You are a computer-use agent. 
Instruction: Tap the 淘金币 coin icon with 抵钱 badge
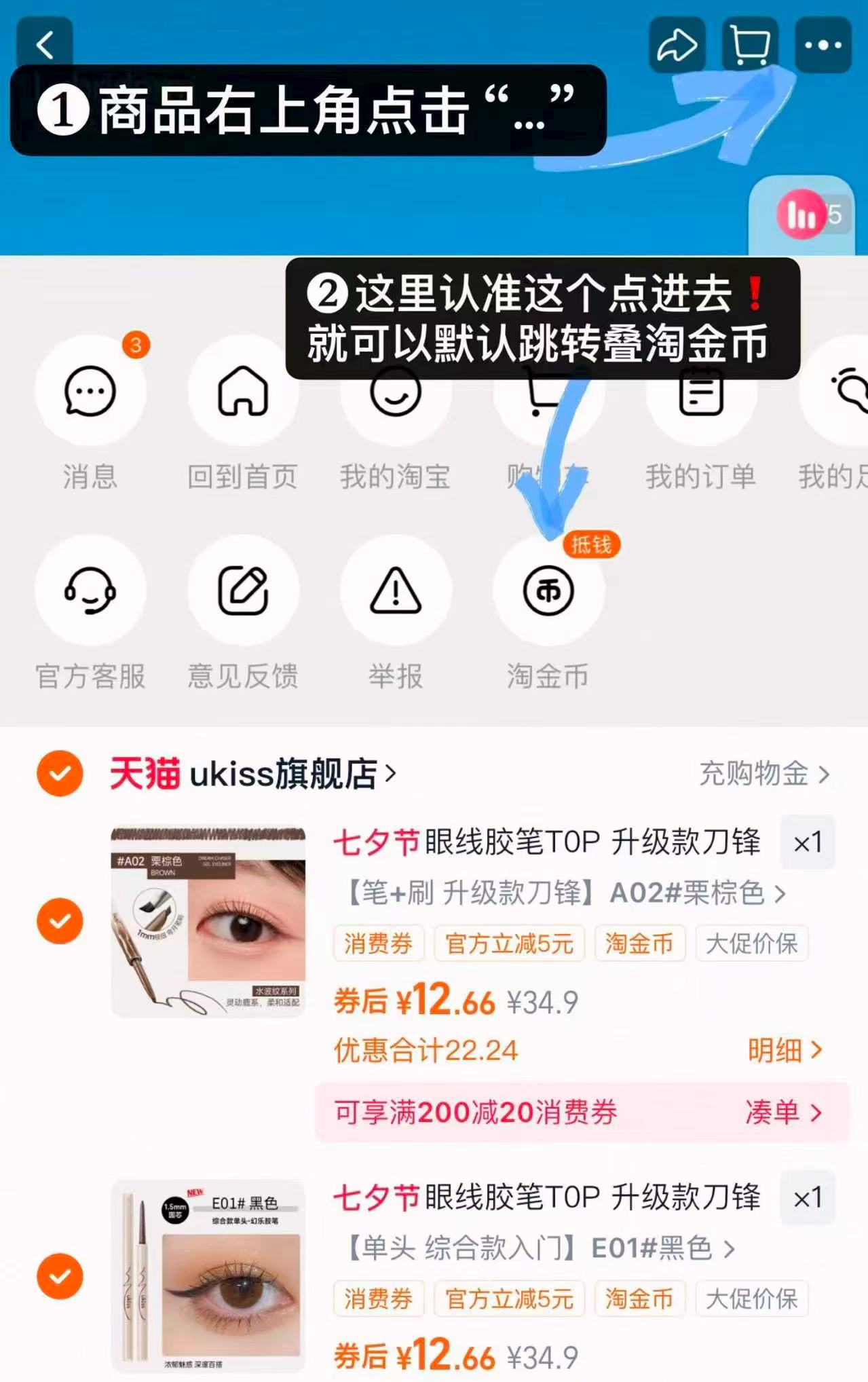click(548, 591)
